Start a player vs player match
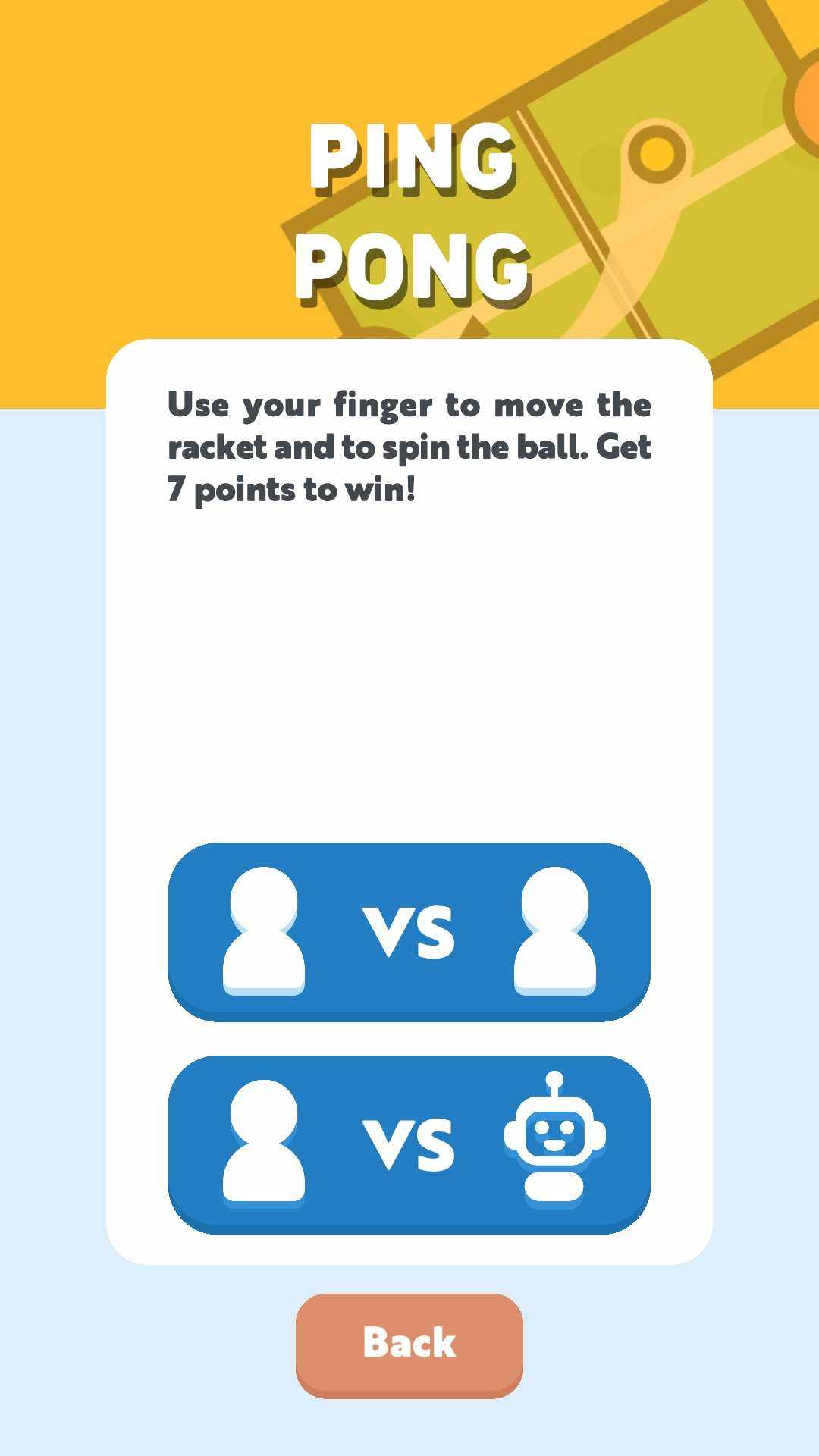 [x=409, y=931]
